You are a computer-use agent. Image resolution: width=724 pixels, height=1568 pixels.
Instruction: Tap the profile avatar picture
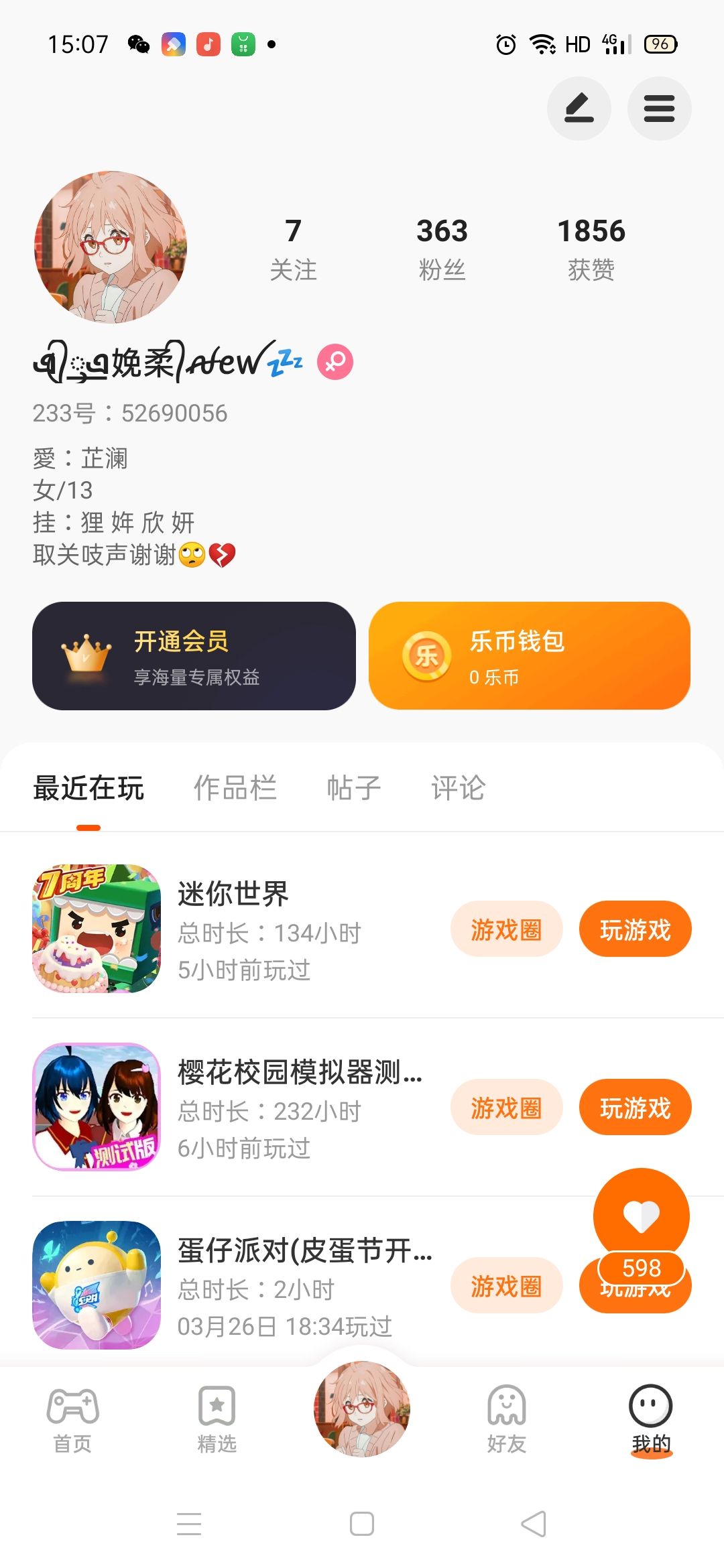coord(111,247)
